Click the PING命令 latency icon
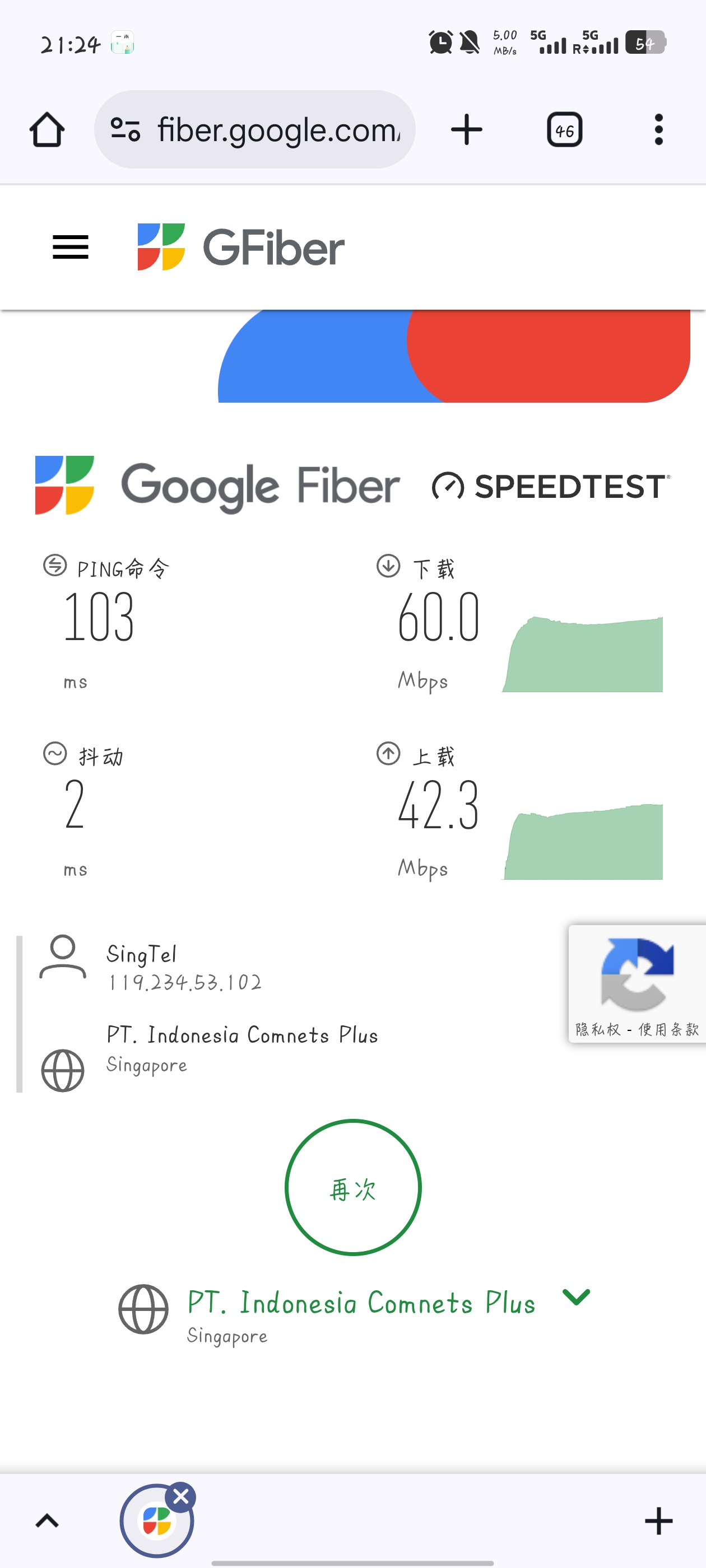The image size is (706, 1568). (55, 566)
